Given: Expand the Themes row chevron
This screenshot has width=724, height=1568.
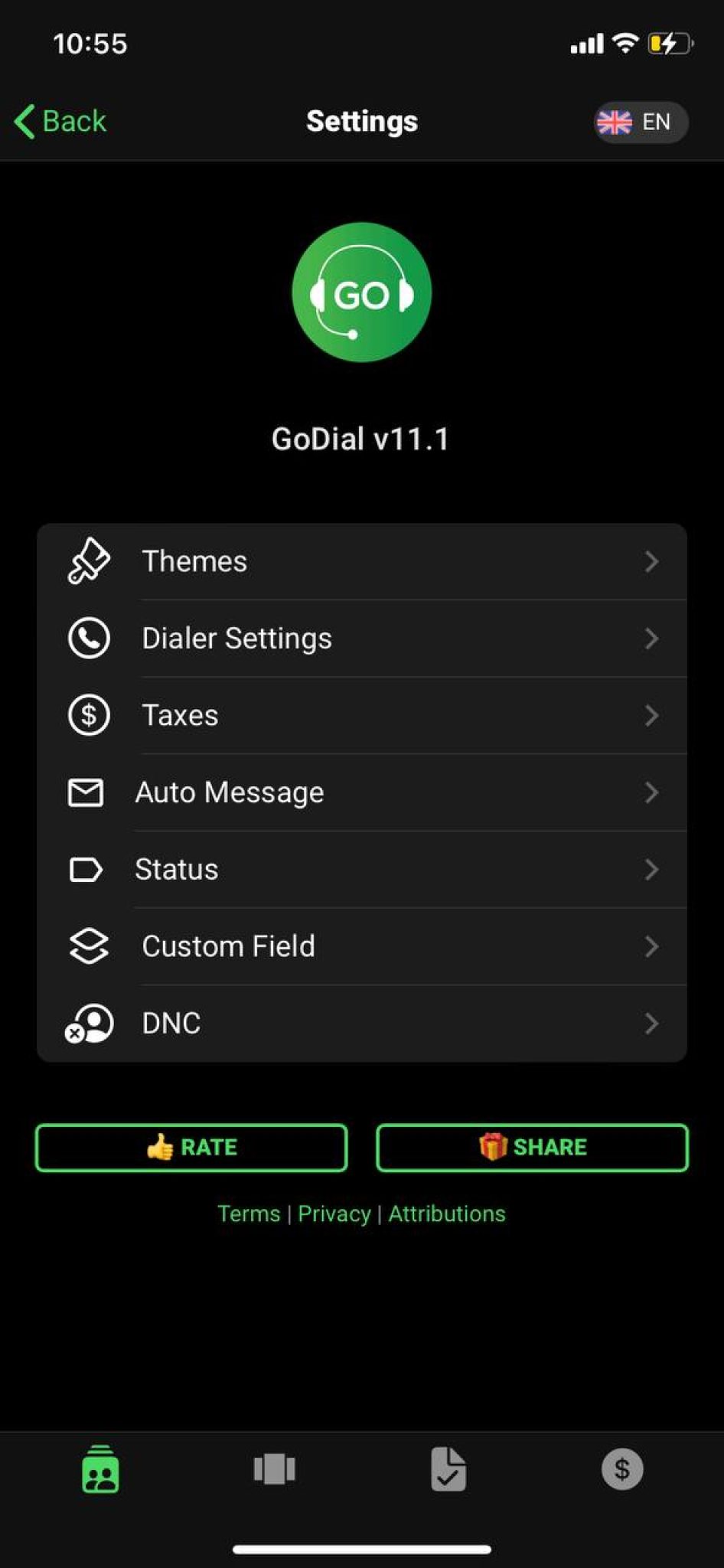Looking at the screenshot, I should pyautogui.click(x=652, y=561).
